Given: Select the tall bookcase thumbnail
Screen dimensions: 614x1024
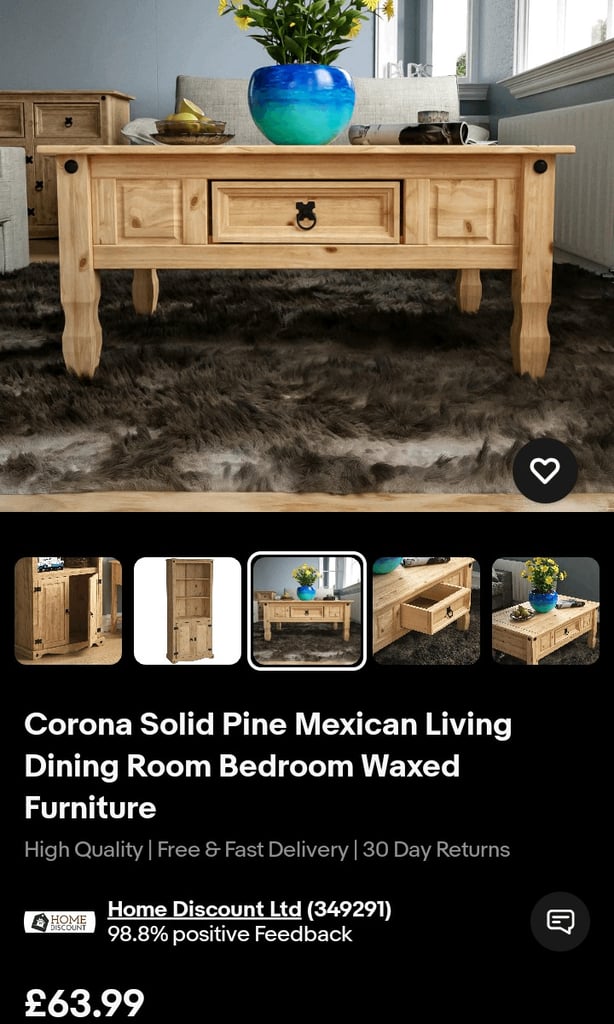Looking at the screenshot, I should [x=187, y=611].
